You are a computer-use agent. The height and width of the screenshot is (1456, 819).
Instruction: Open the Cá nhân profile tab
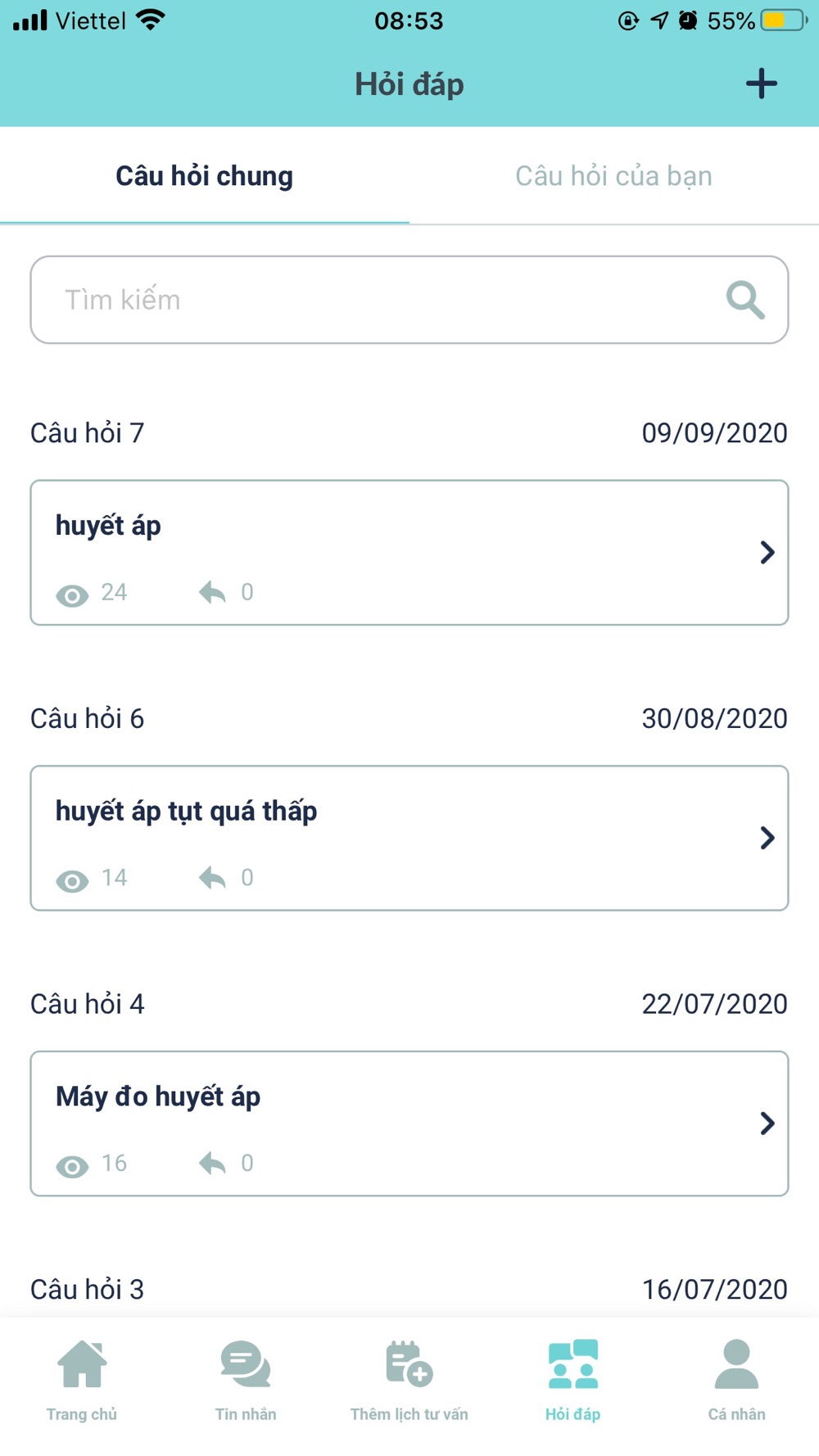pyautogui.click(x=737, y=1381)
